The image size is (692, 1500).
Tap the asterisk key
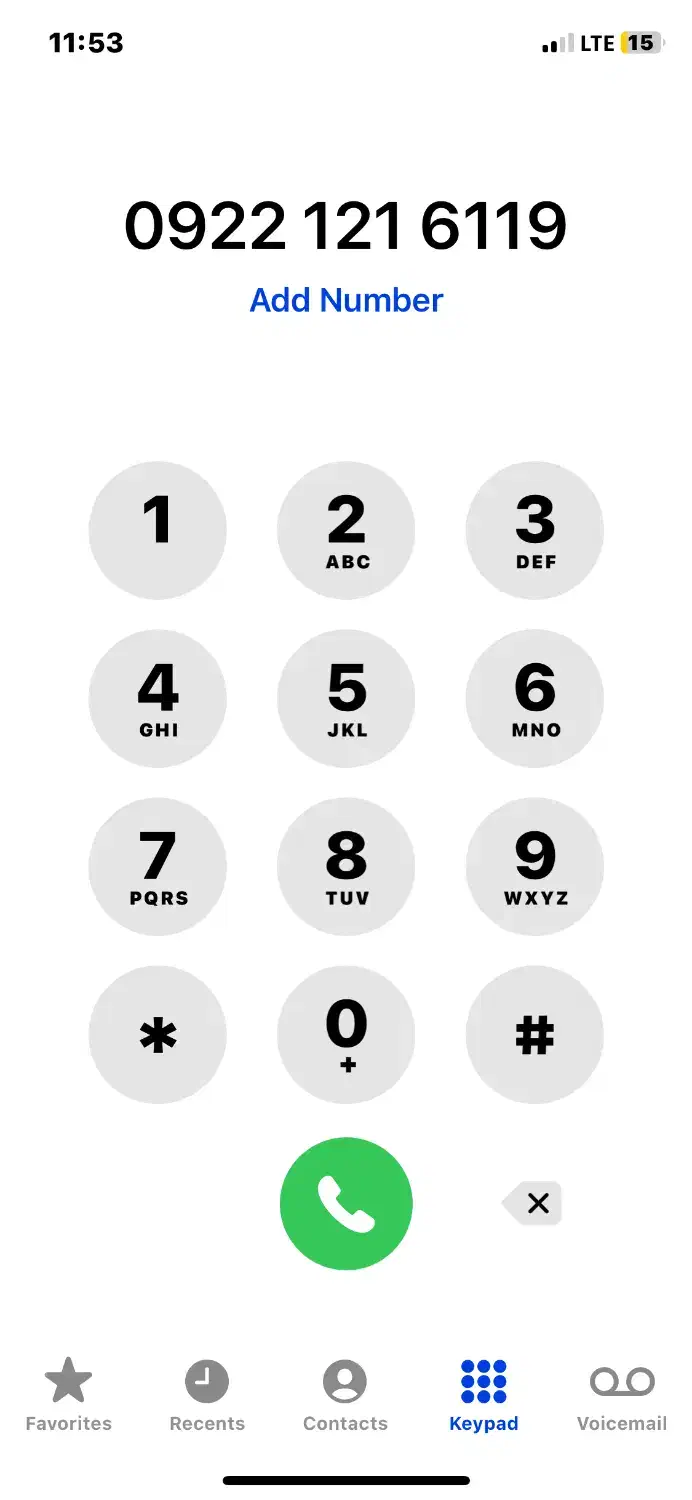[x=158, y=1034]
